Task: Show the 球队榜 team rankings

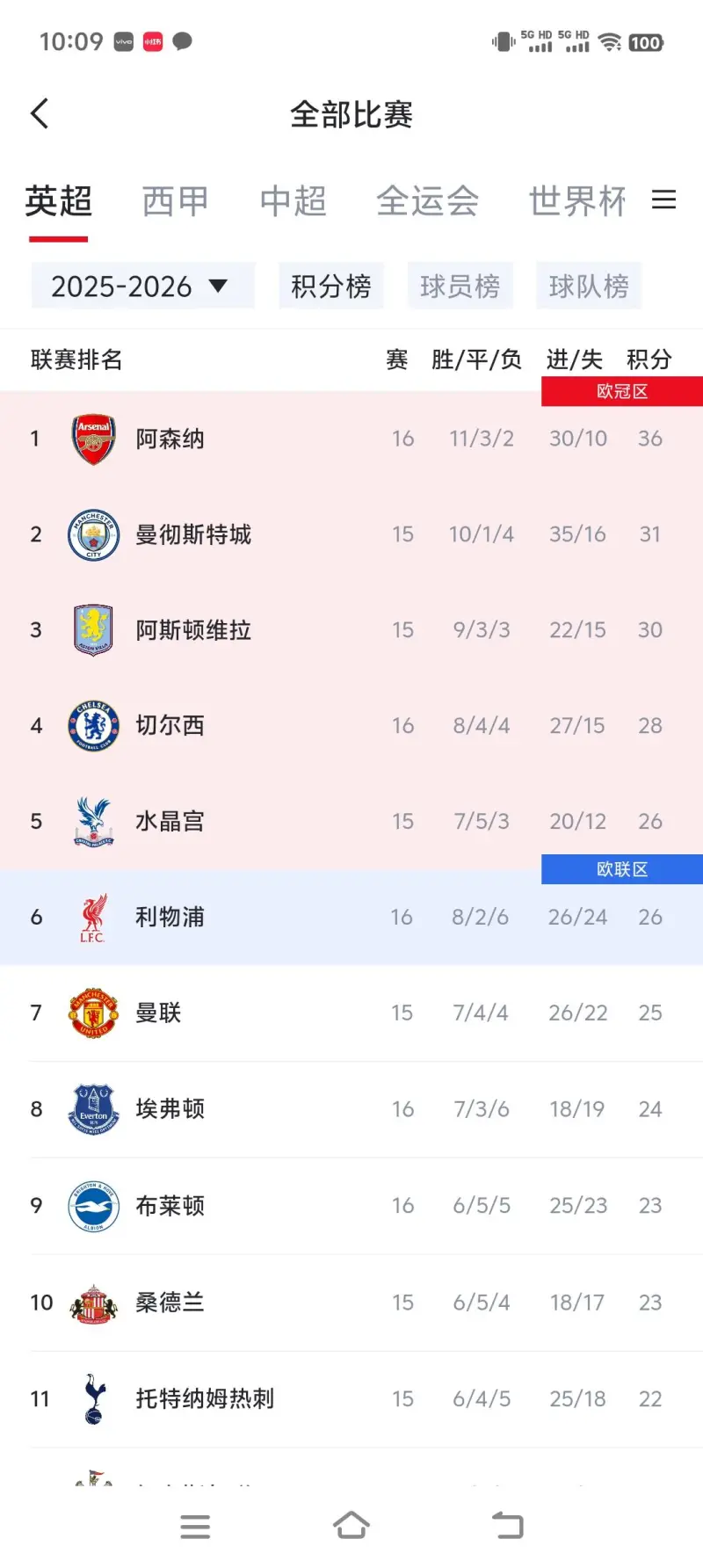Action: (589, 287)
